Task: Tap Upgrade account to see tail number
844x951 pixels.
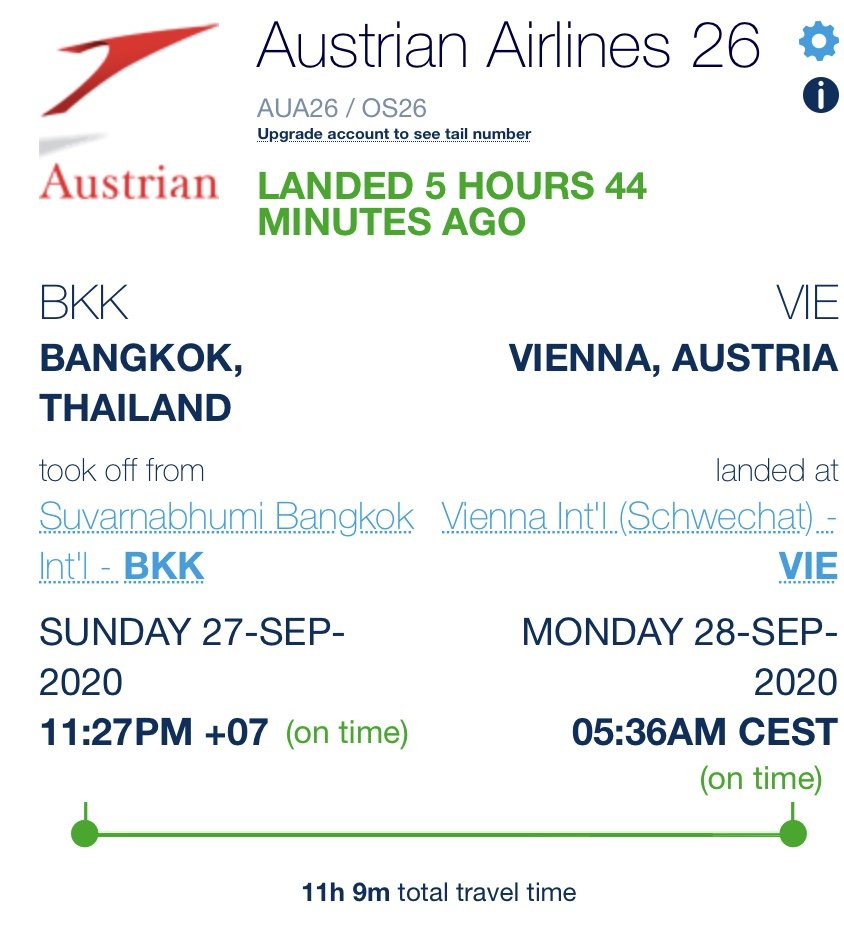Action: 394,134
